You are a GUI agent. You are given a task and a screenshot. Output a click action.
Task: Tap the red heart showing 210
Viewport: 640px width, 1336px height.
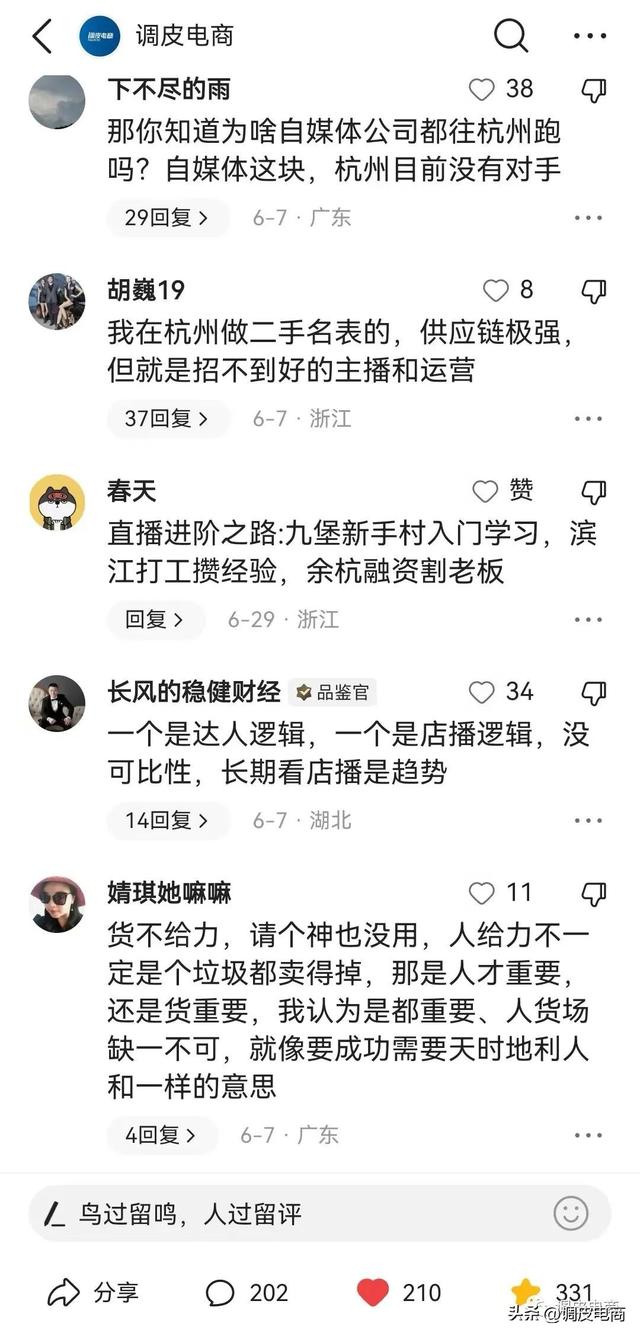[374, 1292]
